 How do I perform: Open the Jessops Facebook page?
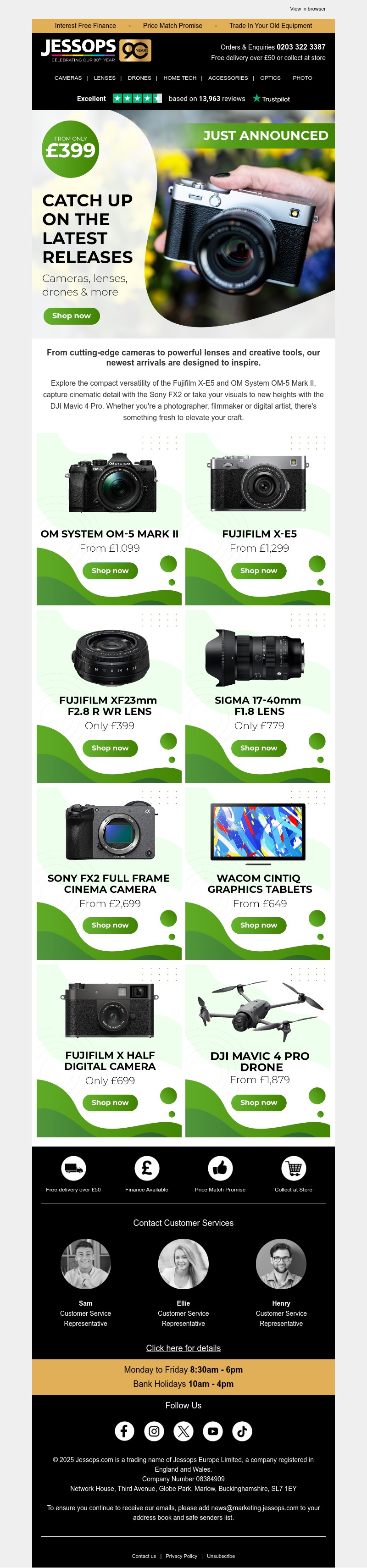124,1431
